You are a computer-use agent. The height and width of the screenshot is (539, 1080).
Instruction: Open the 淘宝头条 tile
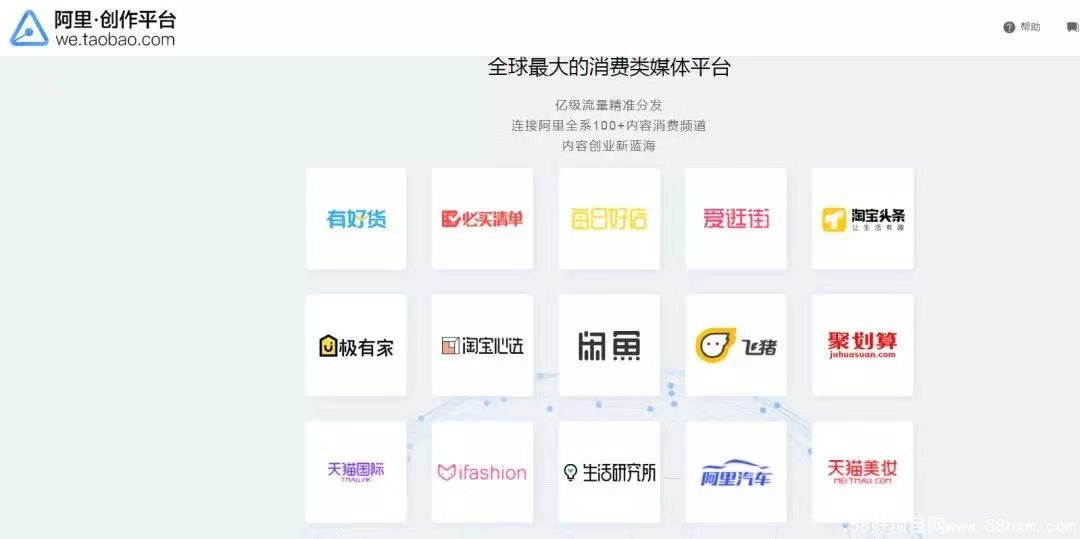(862, 218)
